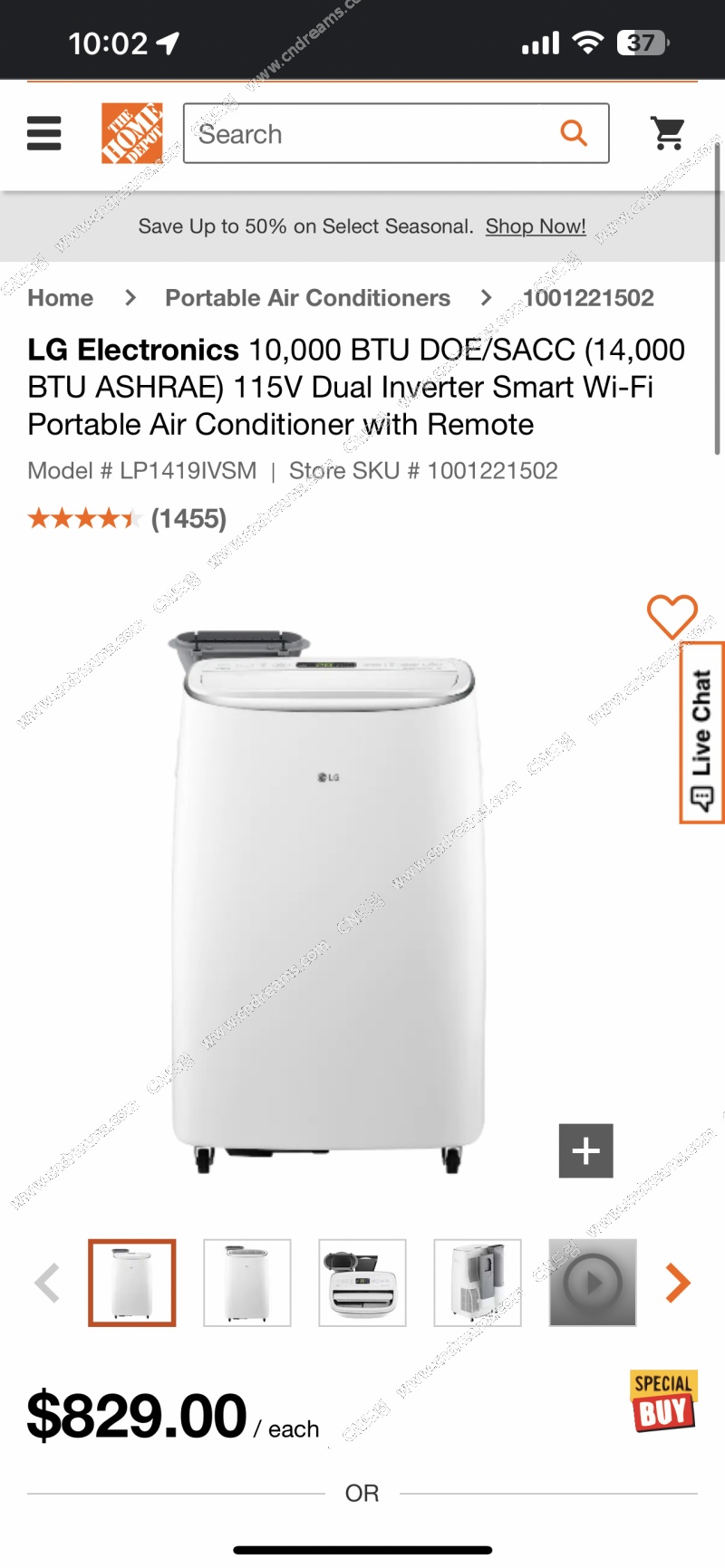Screen dimensions: 725x1568
Task: Select the second product thumbnail
Action: click(247, 1283)
